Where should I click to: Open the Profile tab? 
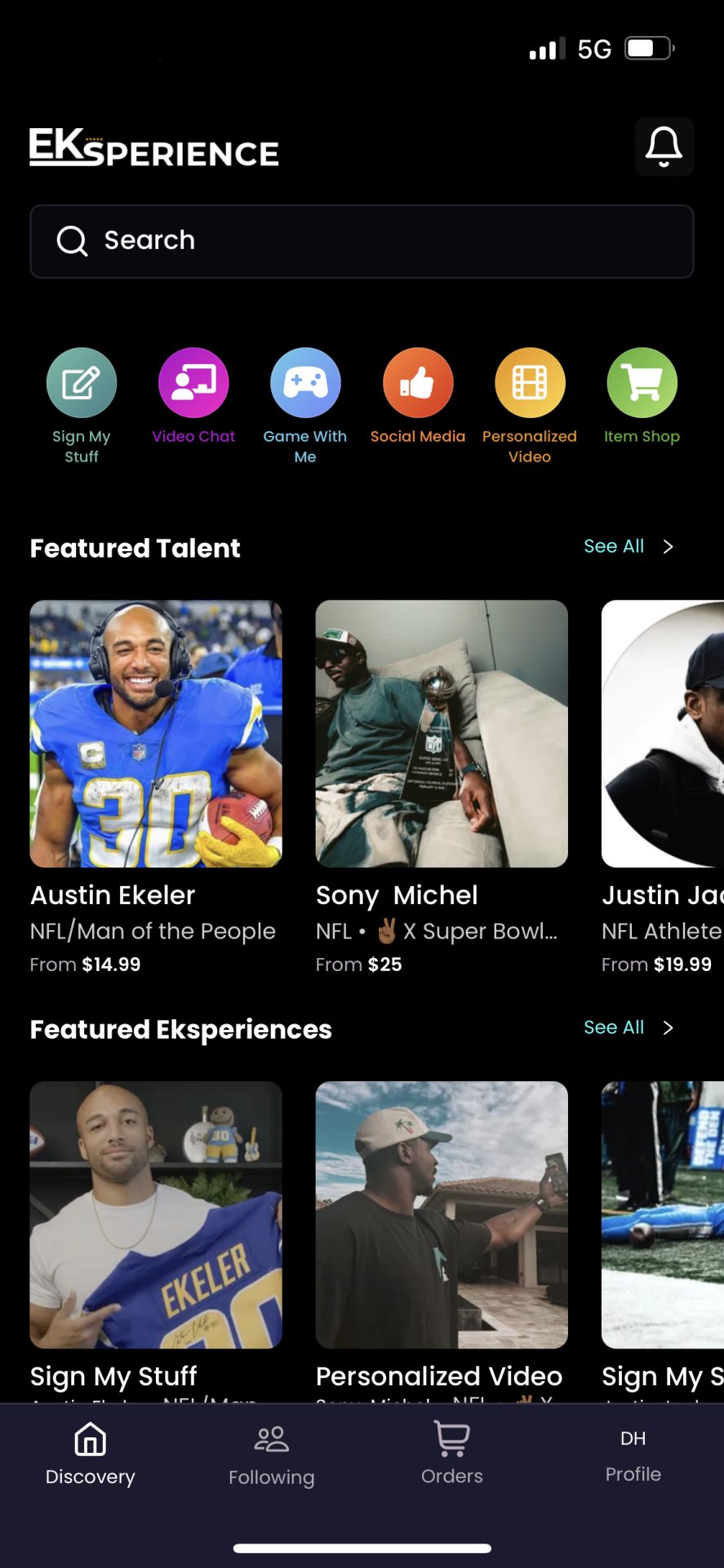click(x=633, y=1454)
